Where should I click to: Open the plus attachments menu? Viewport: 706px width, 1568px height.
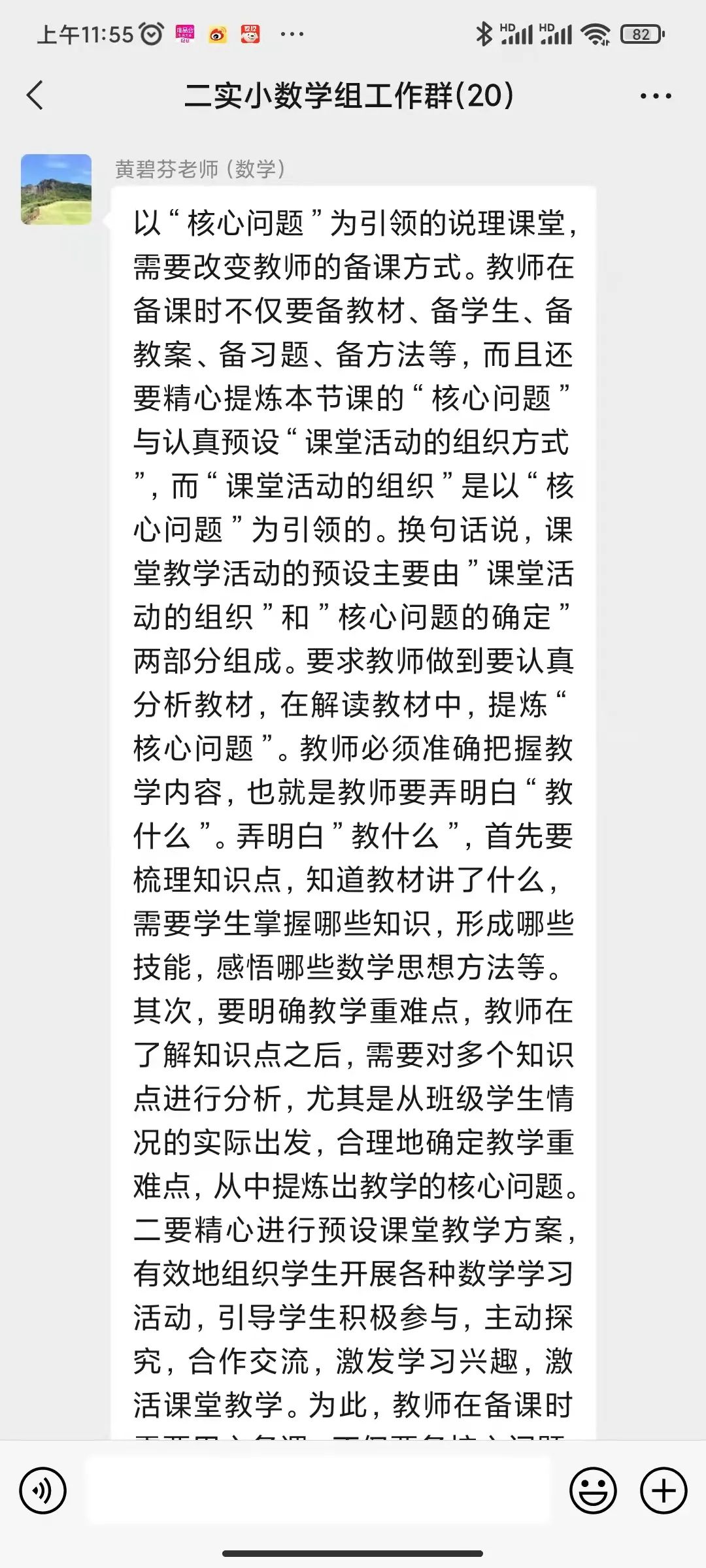pos(664,1490)
